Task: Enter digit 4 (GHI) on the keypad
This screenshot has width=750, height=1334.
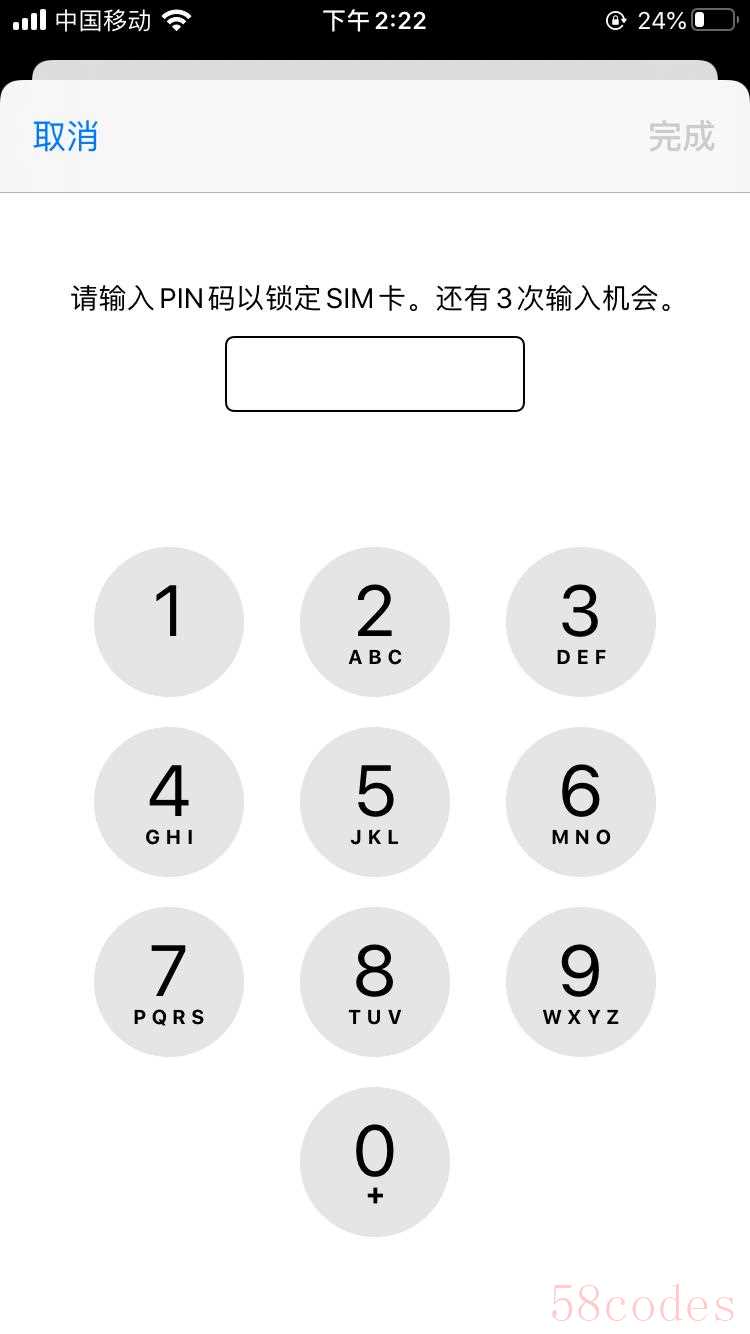Action: 169,802
